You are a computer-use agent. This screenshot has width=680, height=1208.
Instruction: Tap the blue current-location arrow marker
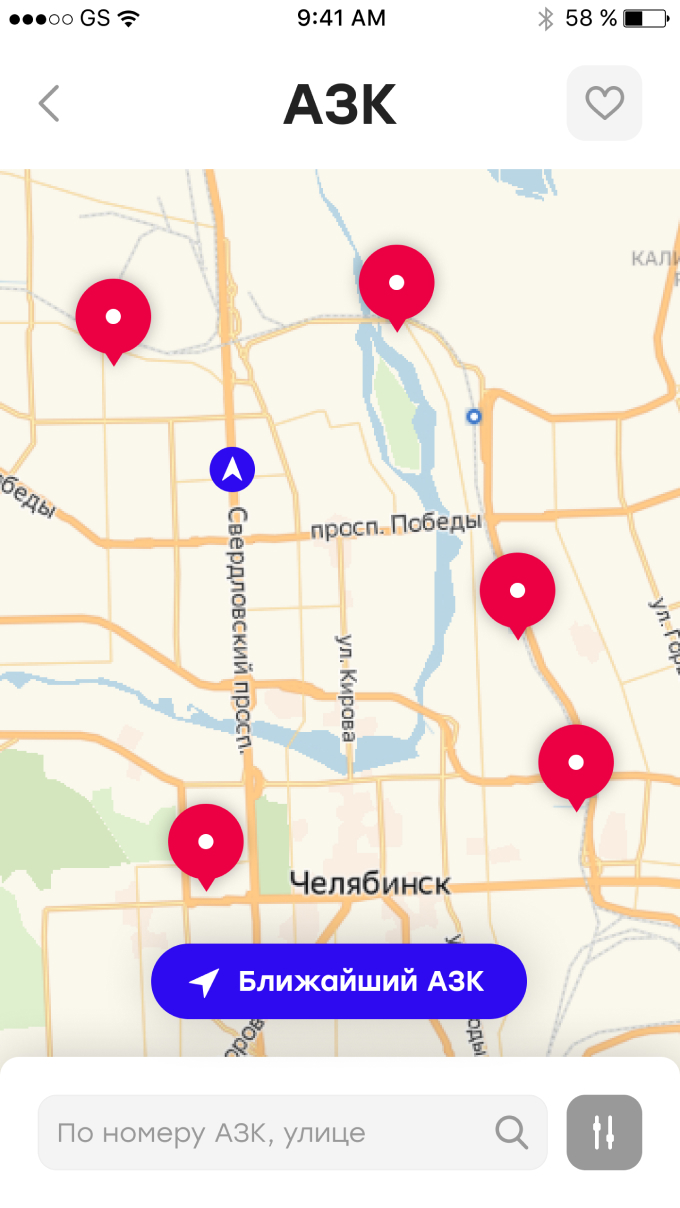[x=232, y=468]
